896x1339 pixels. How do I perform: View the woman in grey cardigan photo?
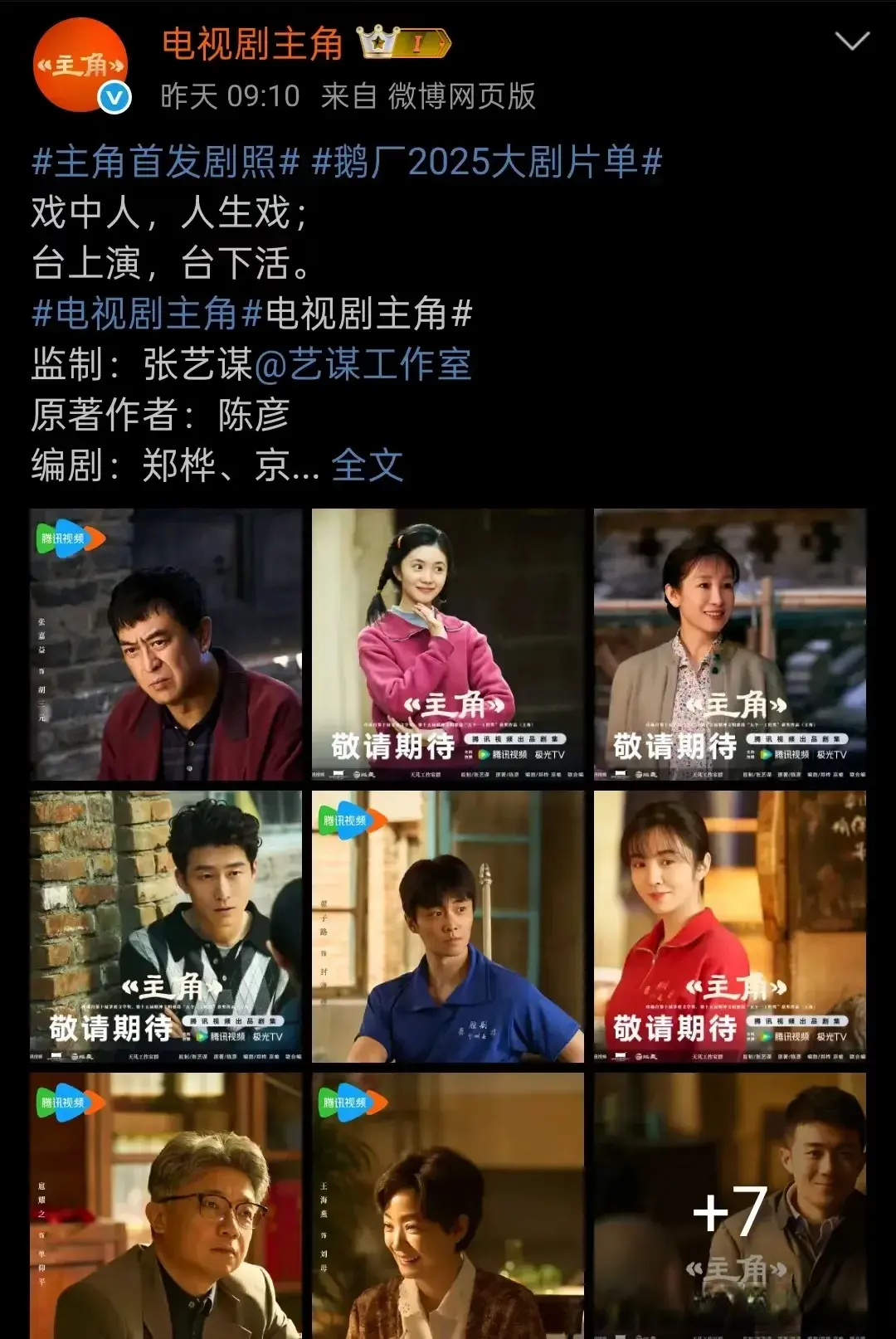730,645
